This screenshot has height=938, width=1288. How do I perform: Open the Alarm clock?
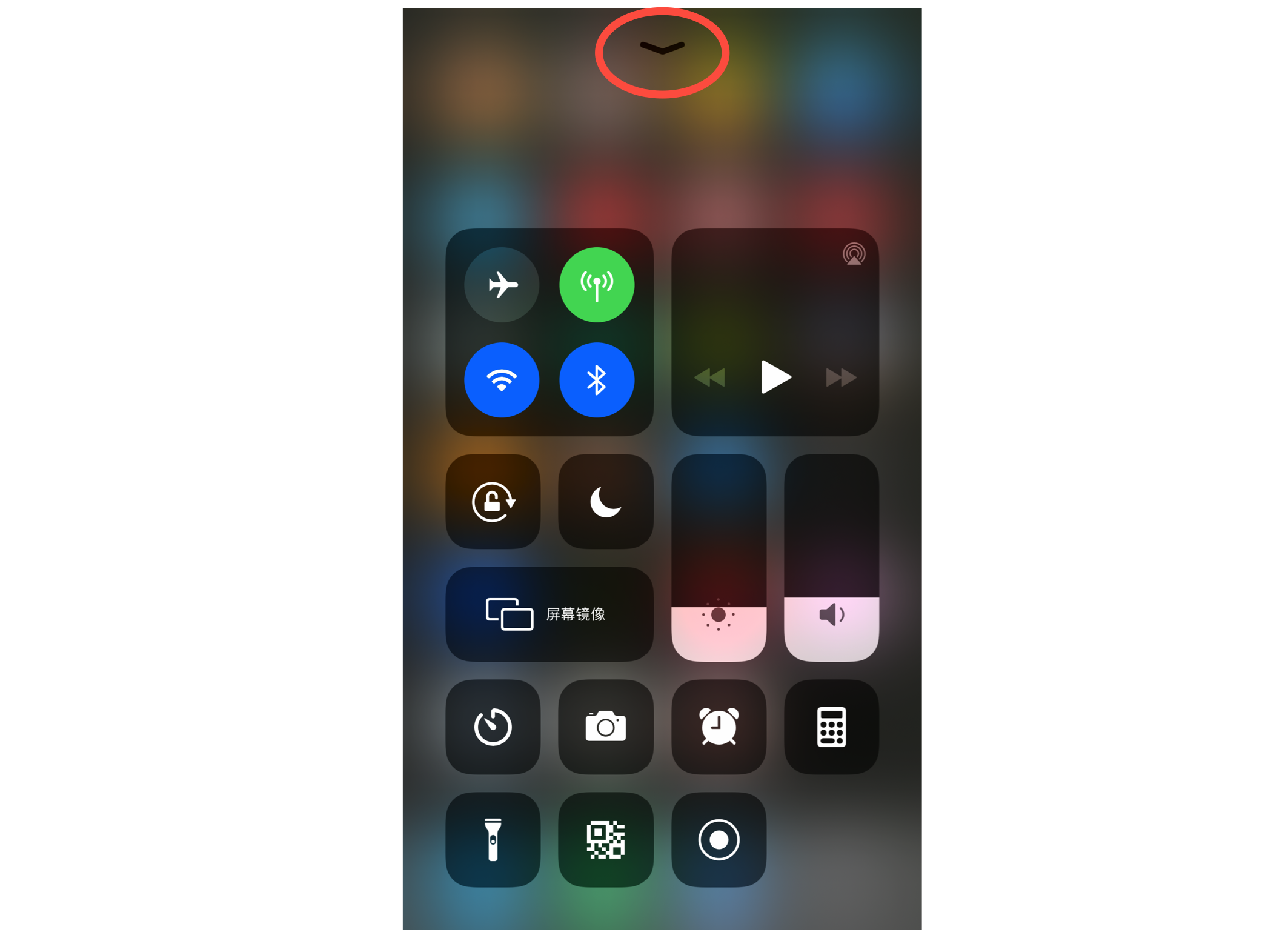719,727
